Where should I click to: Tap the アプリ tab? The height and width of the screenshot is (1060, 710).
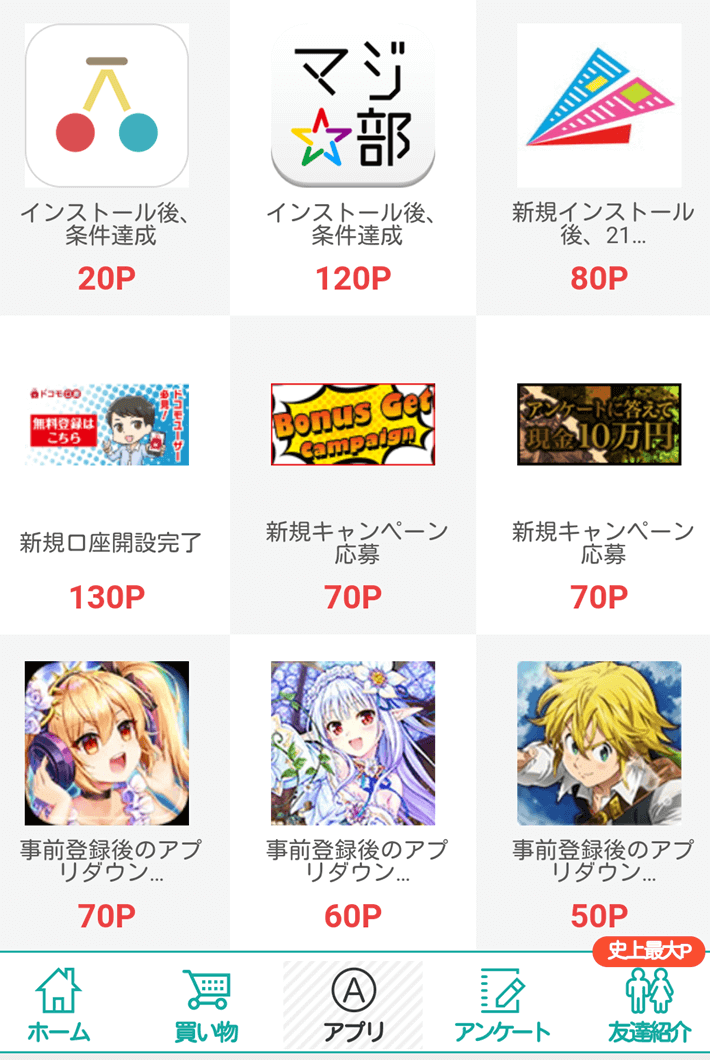click(353, 1005)
